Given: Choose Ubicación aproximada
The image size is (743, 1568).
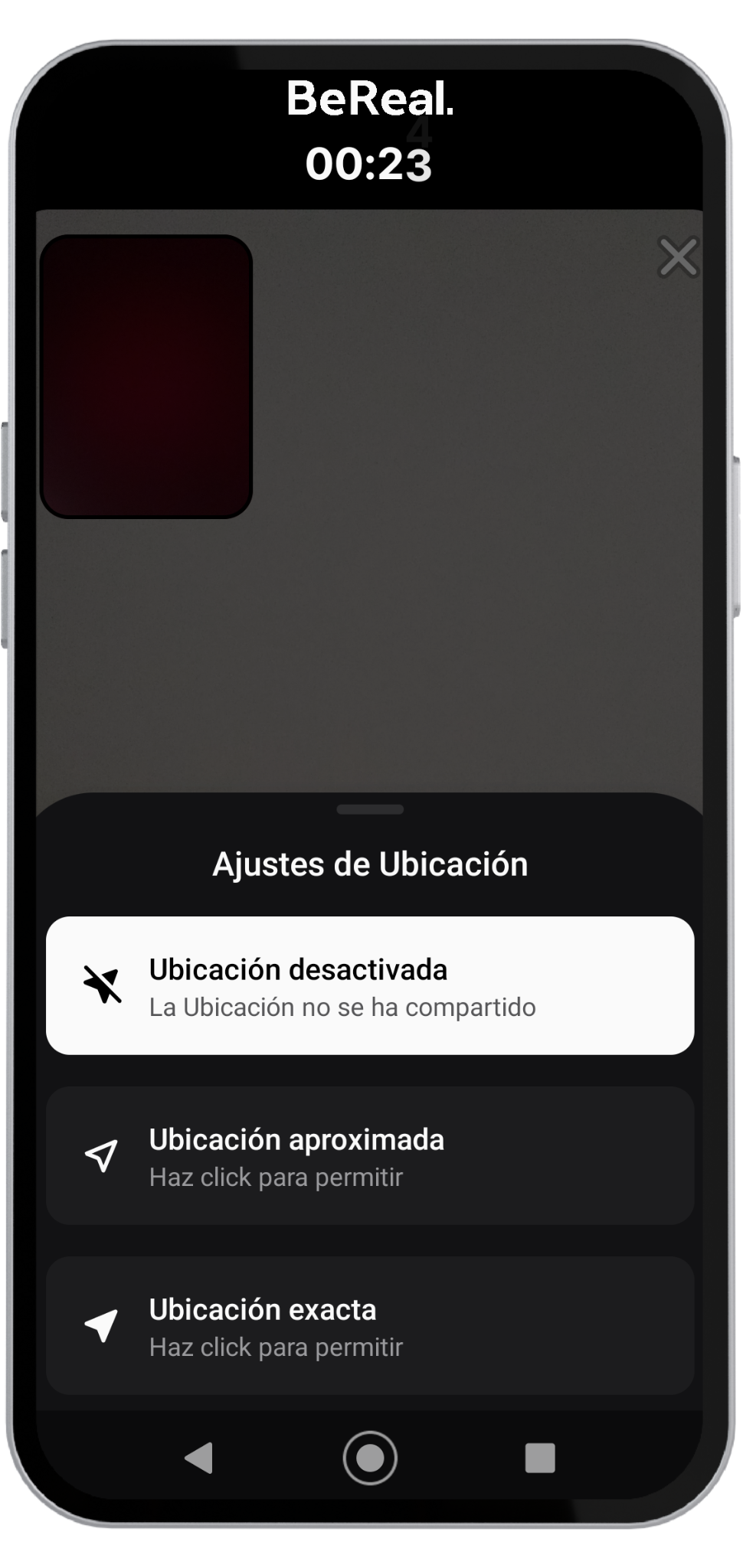Looking at the screenshot, I should tap(370, 1155).
